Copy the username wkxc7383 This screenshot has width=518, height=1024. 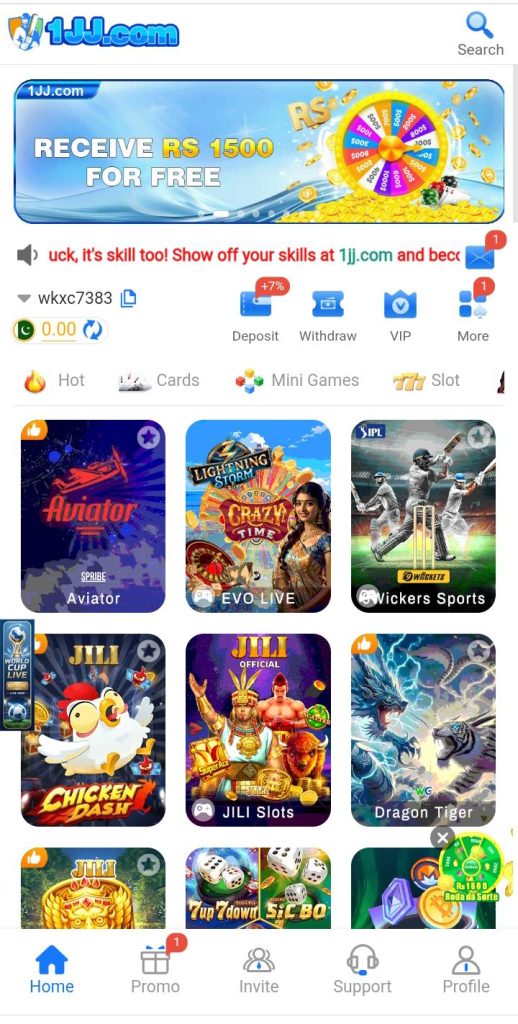pos(129,298)
